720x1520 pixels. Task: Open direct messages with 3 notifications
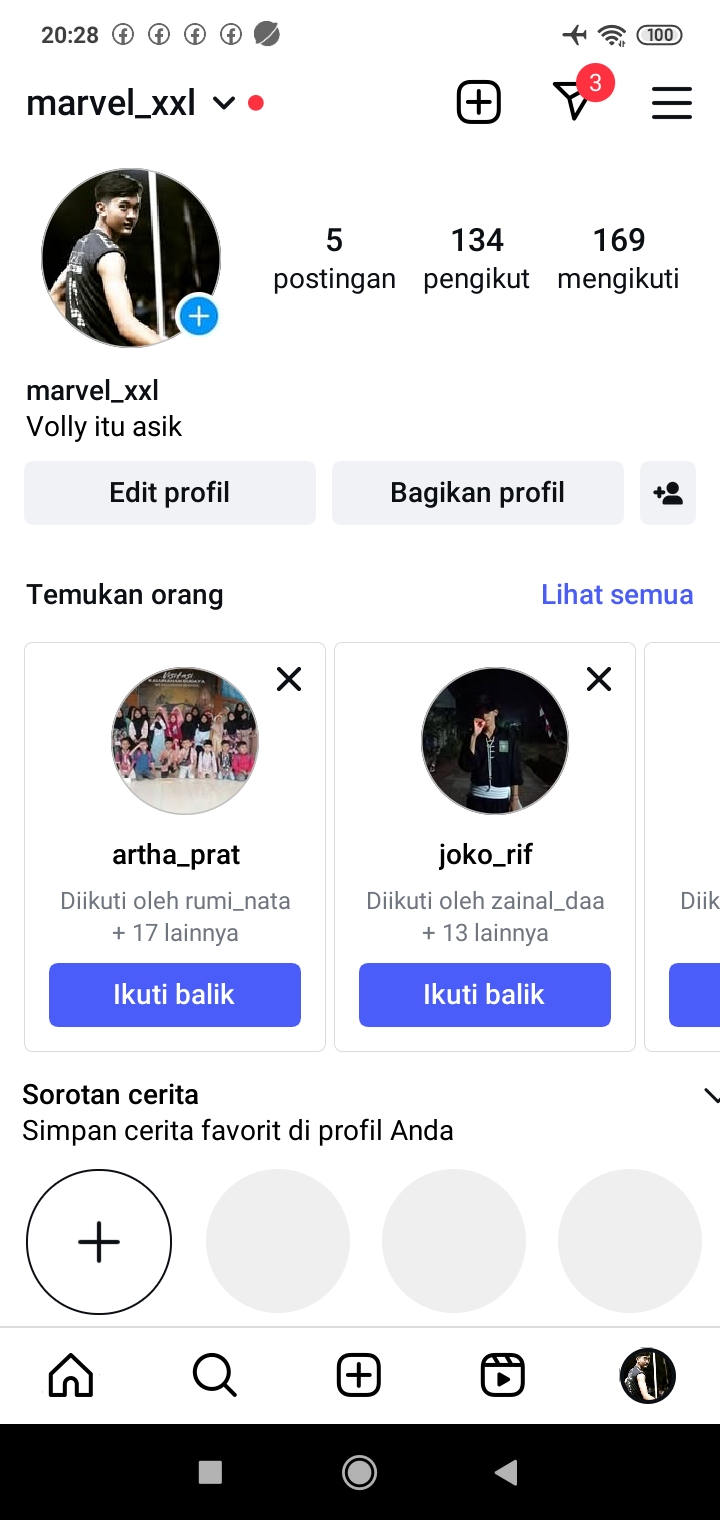click(x=573, y=102)
